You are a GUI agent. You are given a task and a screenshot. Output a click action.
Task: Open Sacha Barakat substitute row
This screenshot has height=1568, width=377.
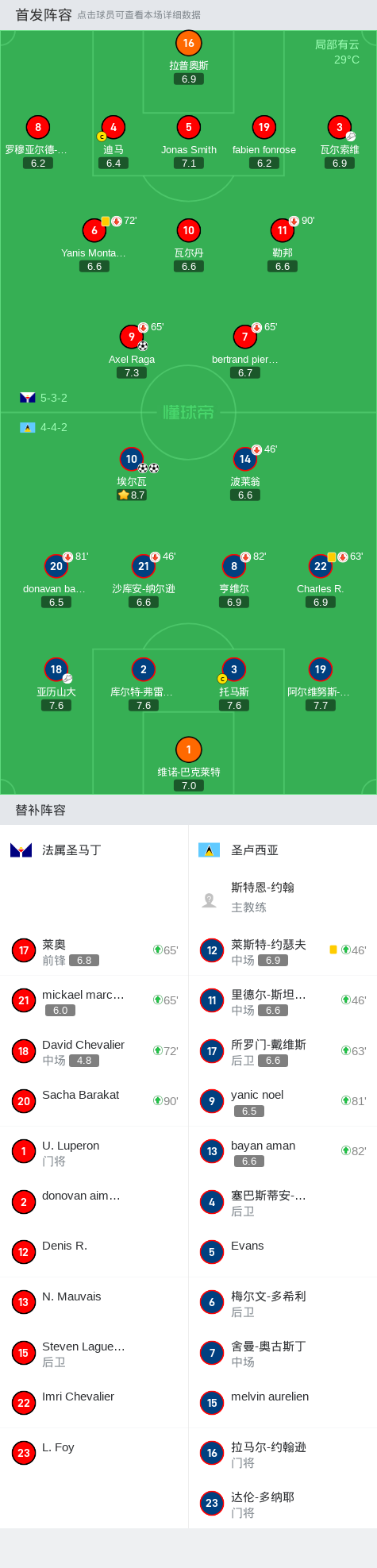click(94, 1101)
